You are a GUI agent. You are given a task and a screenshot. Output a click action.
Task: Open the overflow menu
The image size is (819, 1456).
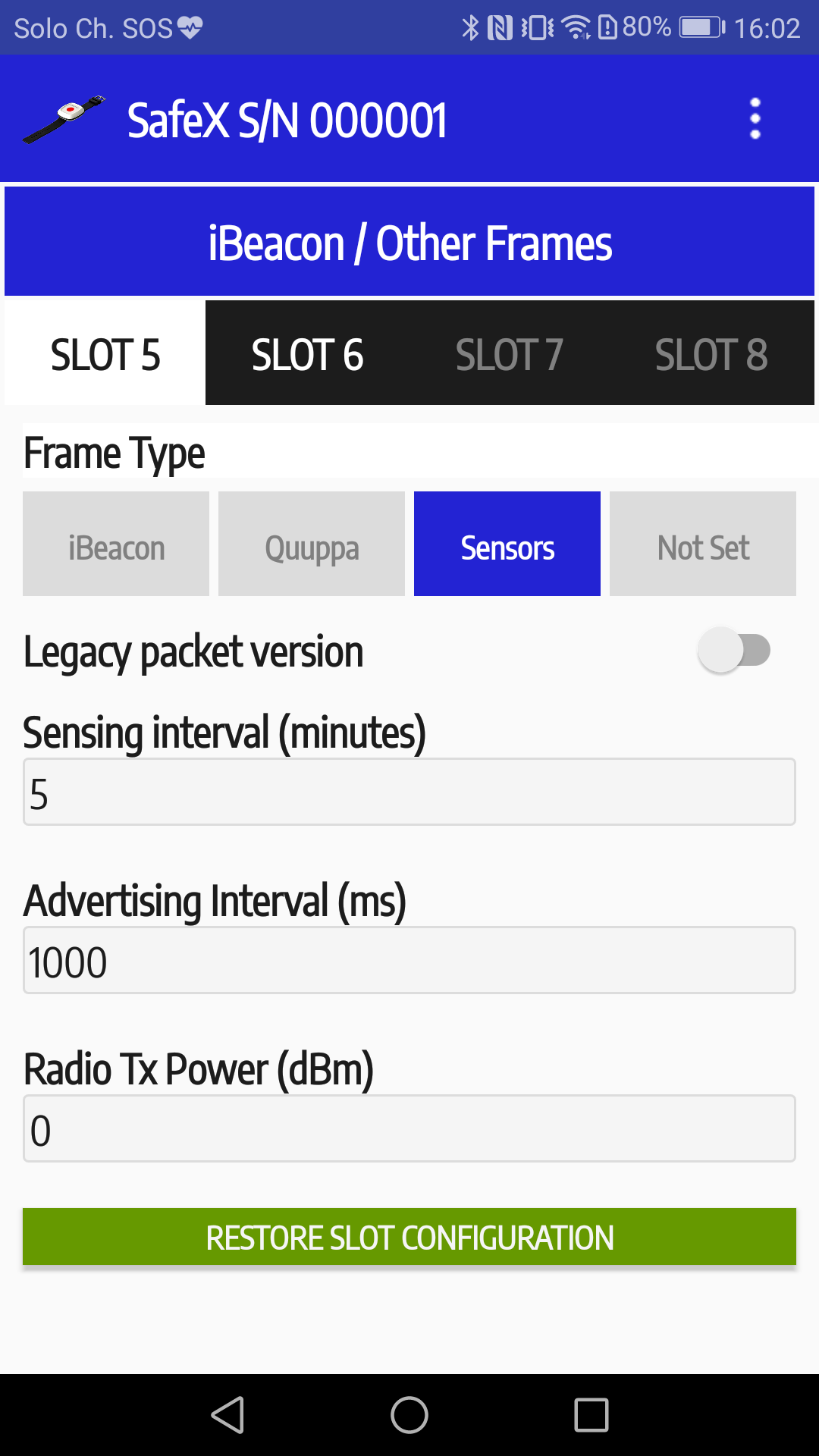click(x=755, y=119)
